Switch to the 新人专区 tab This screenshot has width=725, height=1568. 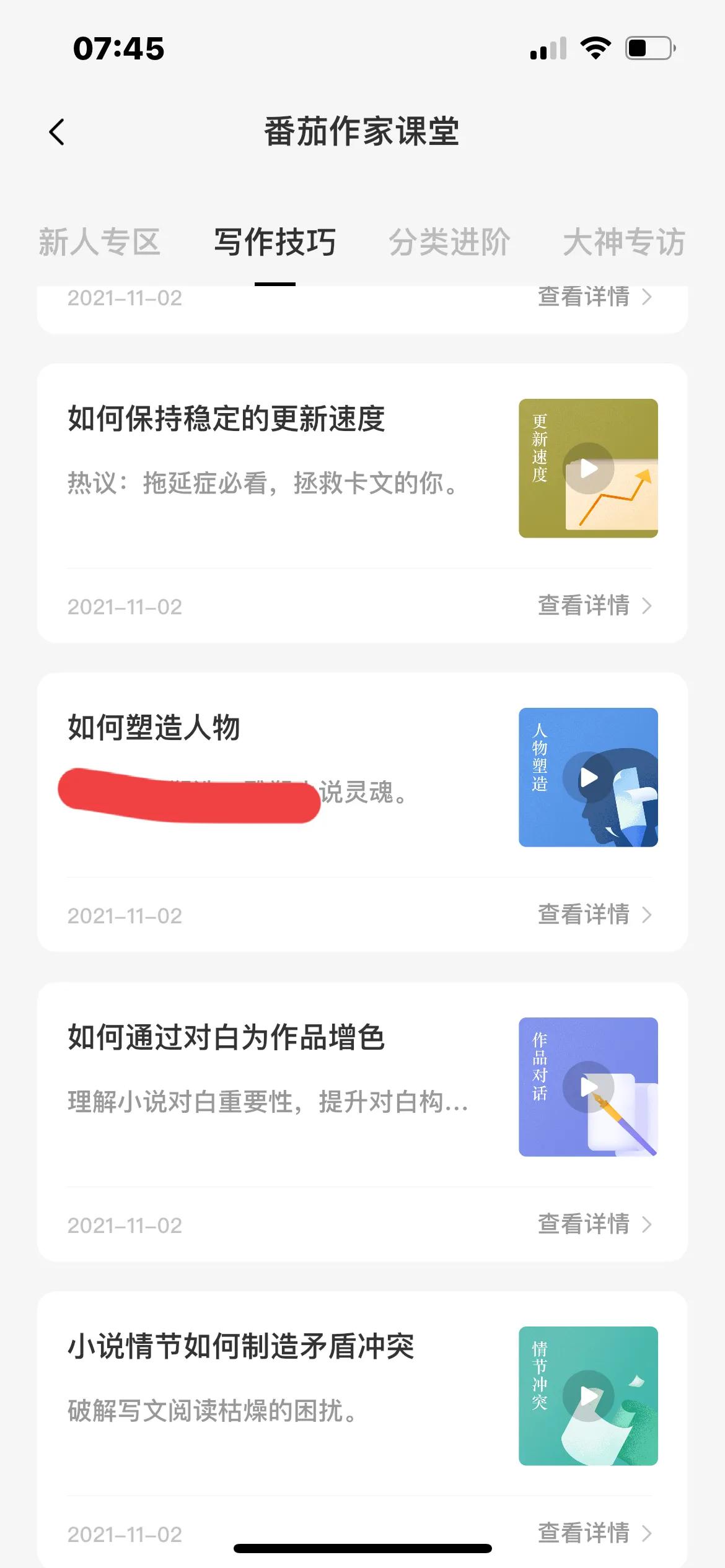(x=99, y=242)
